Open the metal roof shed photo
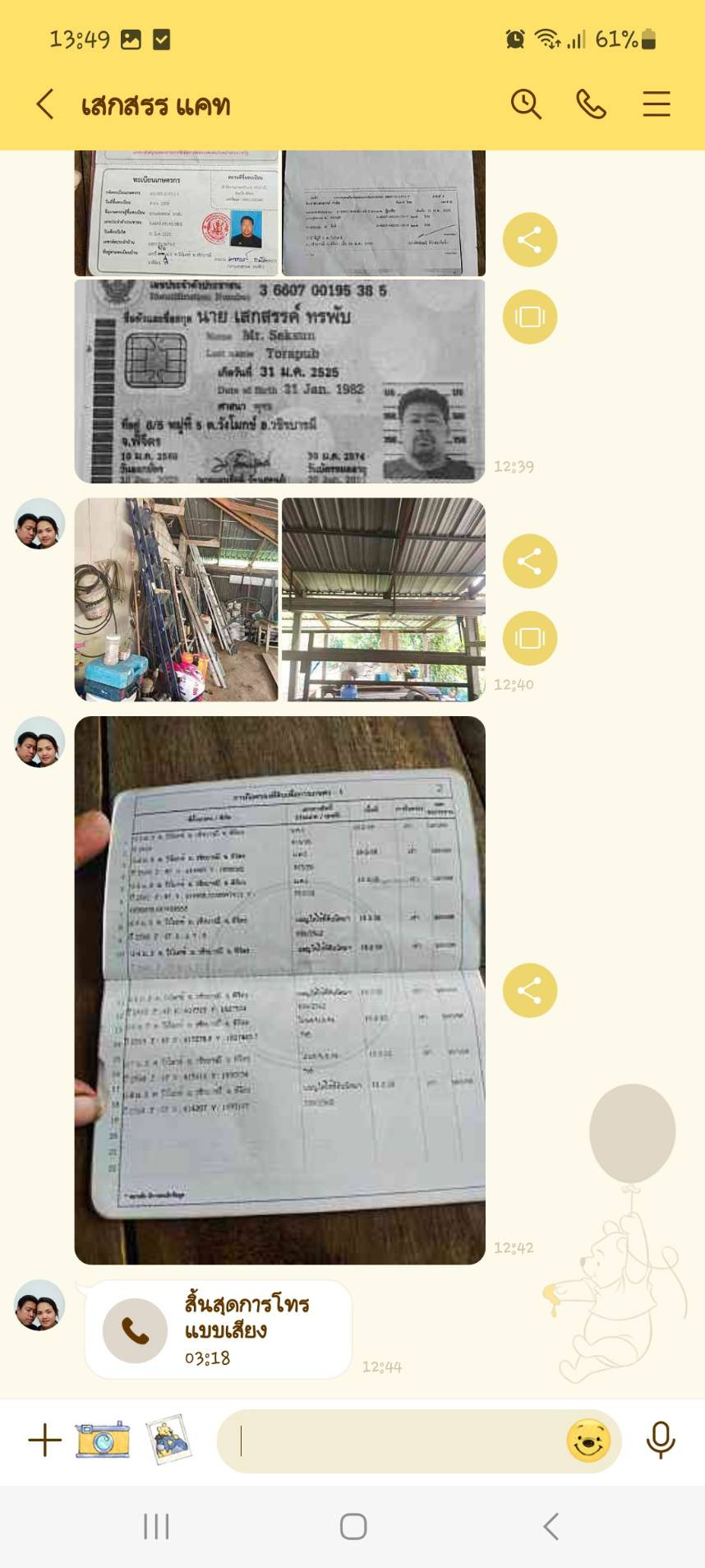This screenshot has width=705, height=1568. (x=383, y=599)
